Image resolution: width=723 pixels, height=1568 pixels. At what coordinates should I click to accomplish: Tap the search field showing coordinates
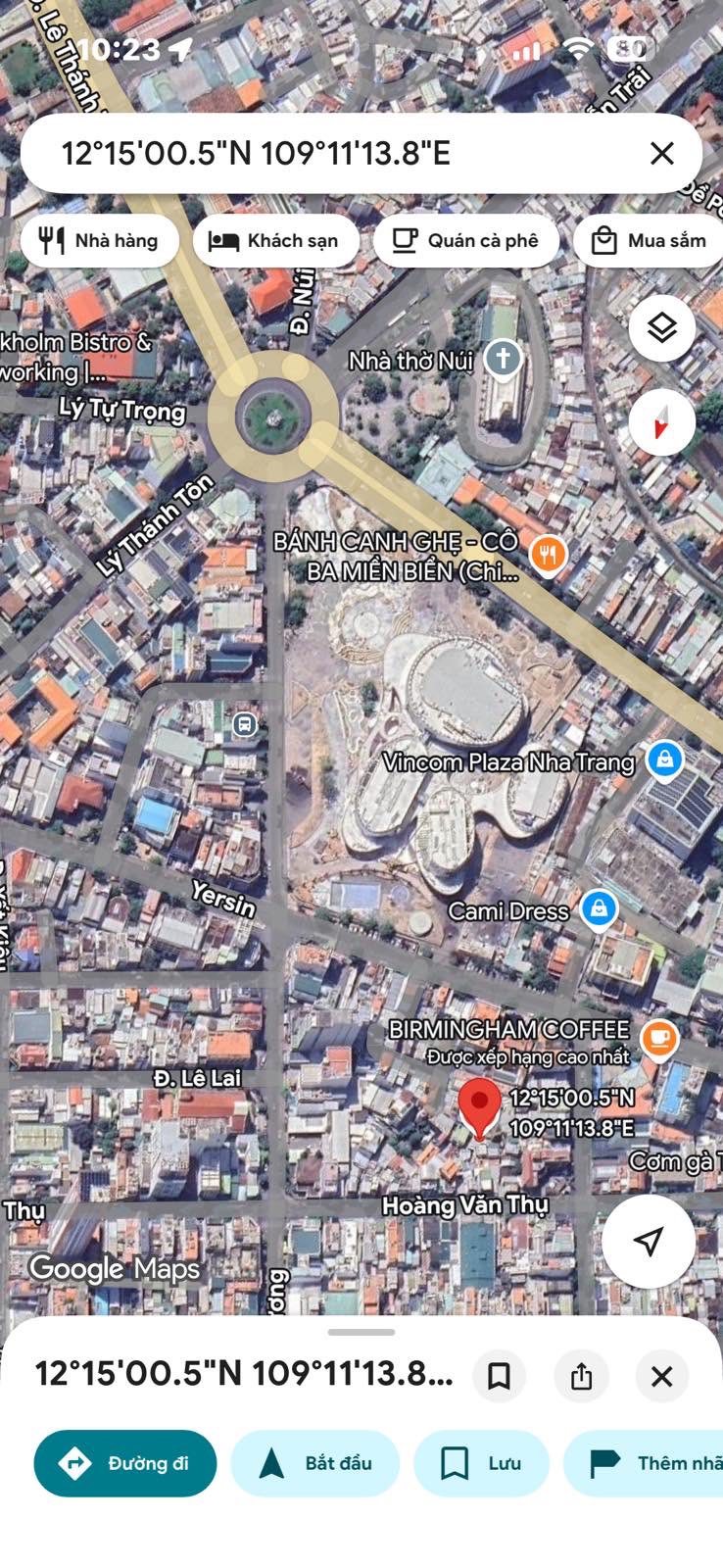[x=323, y=153]
